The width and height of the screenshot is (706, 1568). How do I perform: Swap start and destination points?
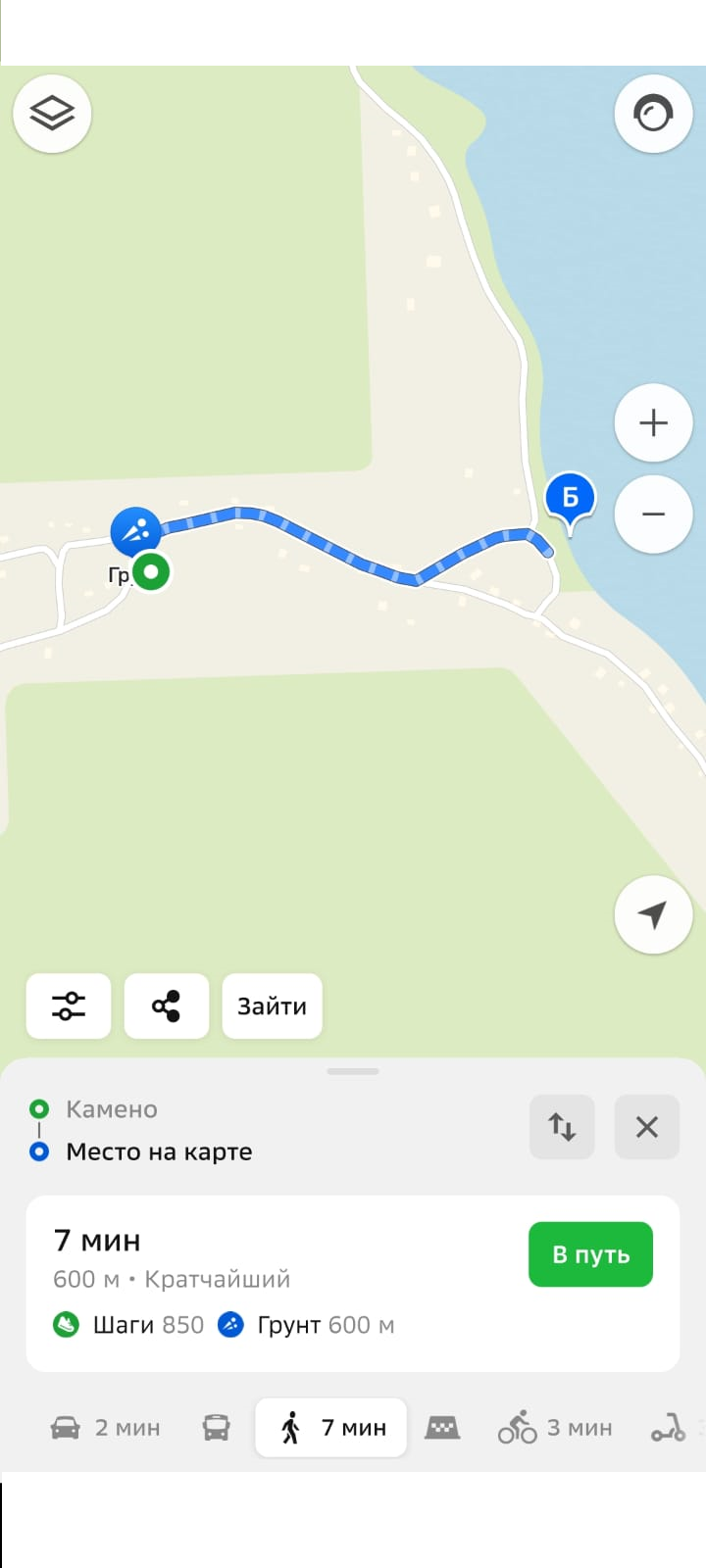pos(562,1127)
